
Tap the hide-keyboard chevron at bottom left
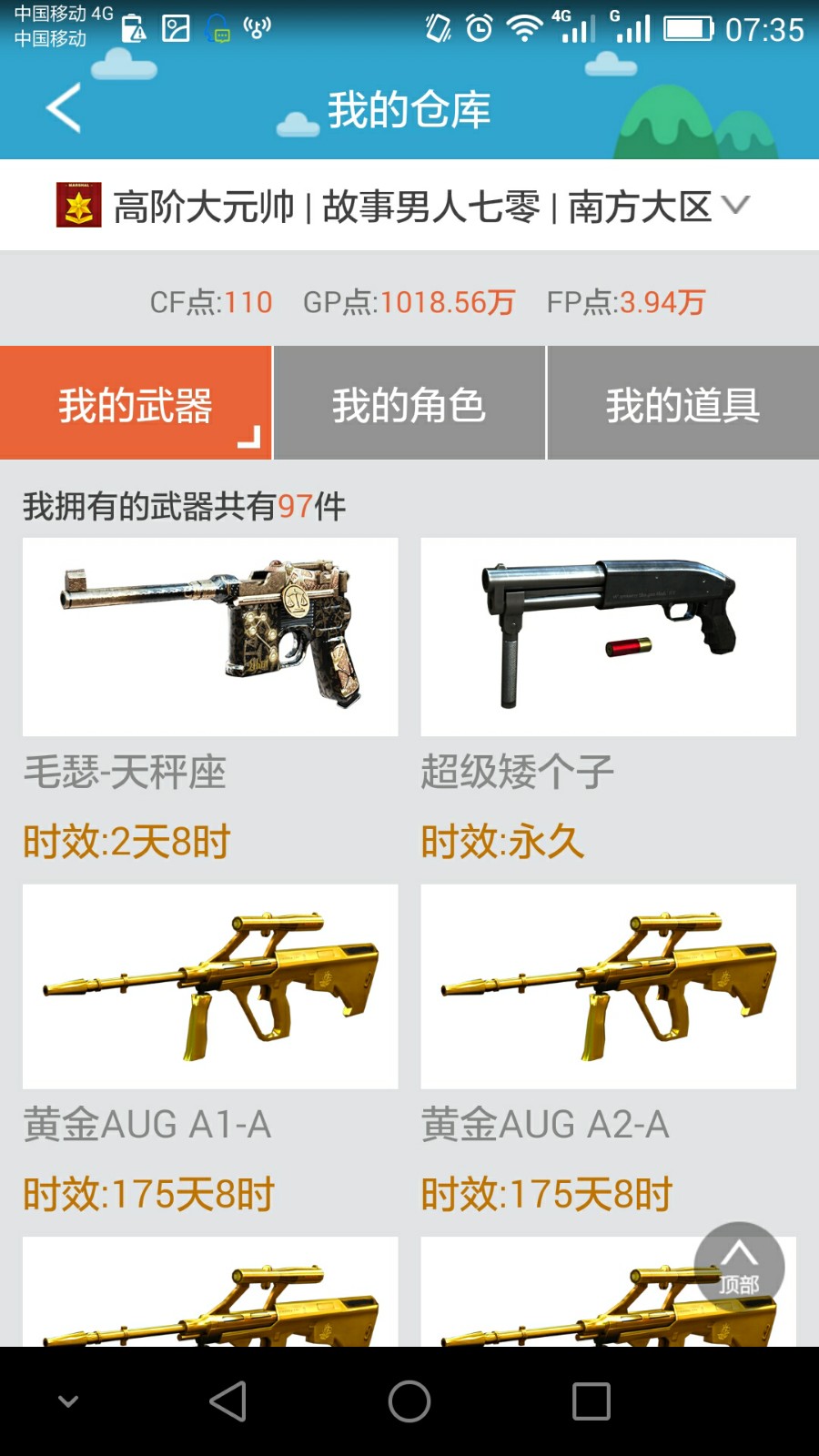point(66,1402)
